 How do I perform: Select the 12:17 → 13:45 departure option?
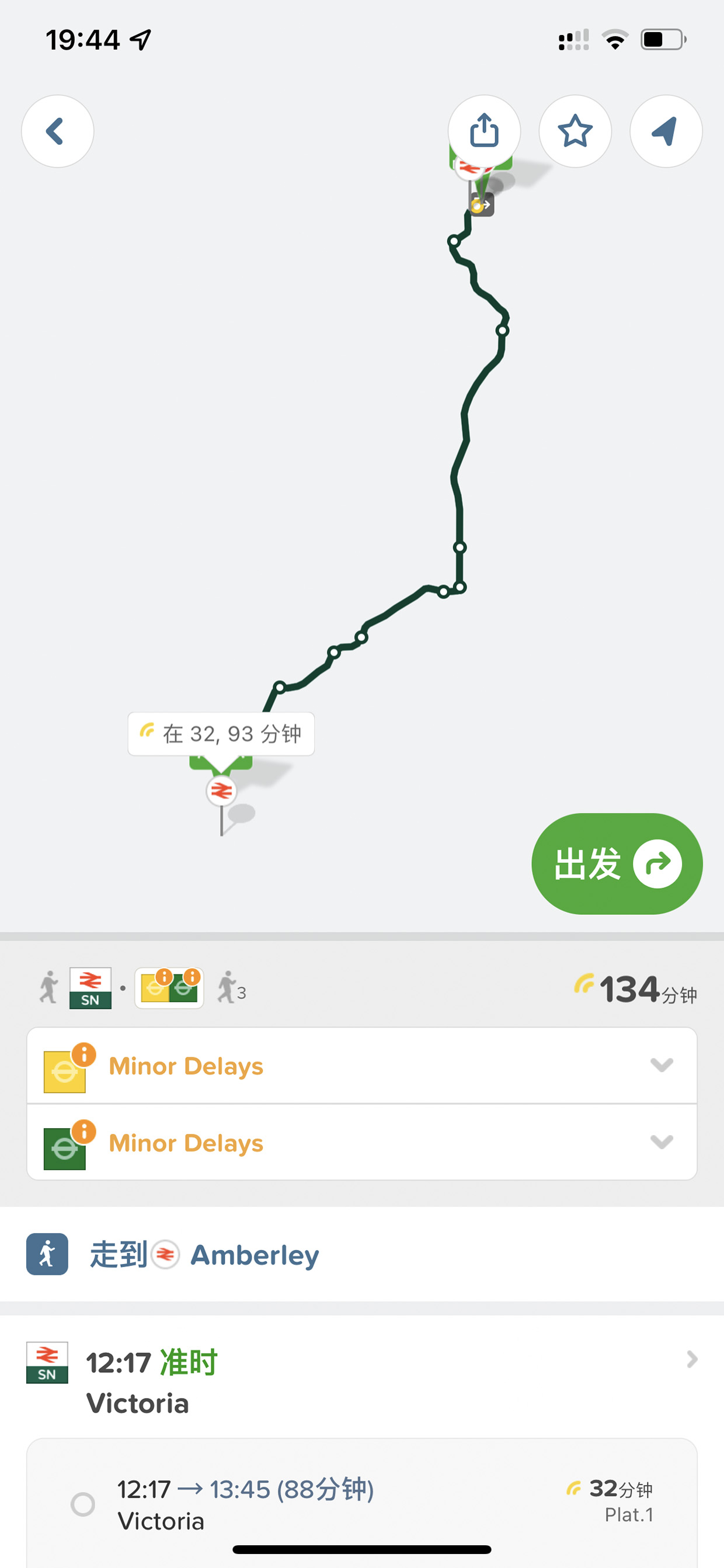[362, 1504]
